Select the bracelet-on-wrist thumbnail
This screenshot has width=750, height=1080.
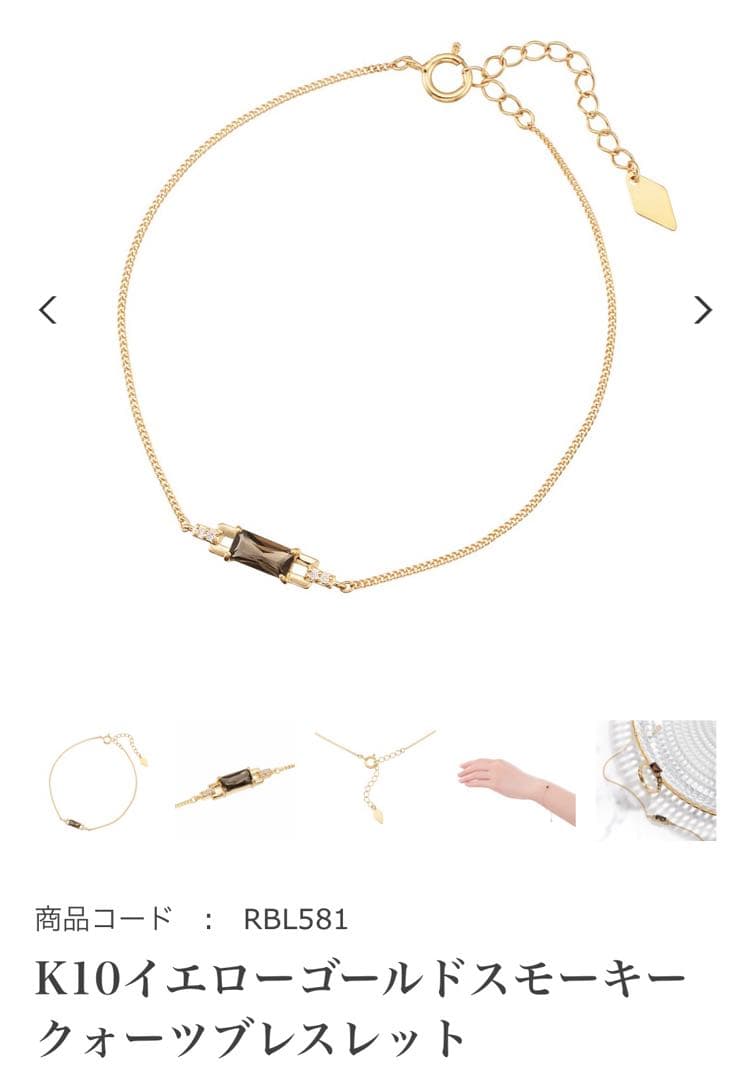(516, 780)
